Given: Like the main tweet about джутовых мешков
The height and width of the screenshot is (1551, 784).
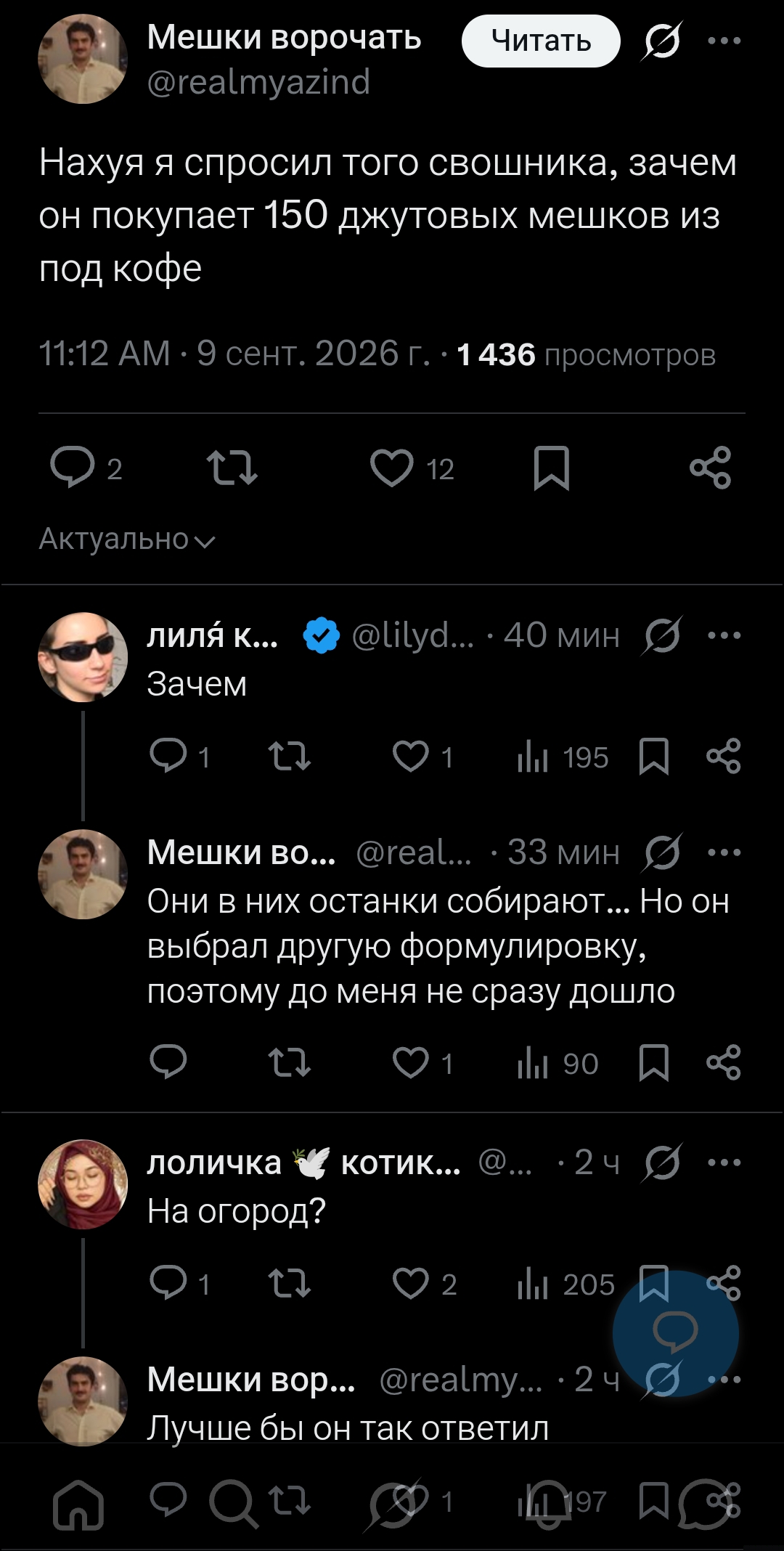Looking at the screenshot, I should point(392,468).
